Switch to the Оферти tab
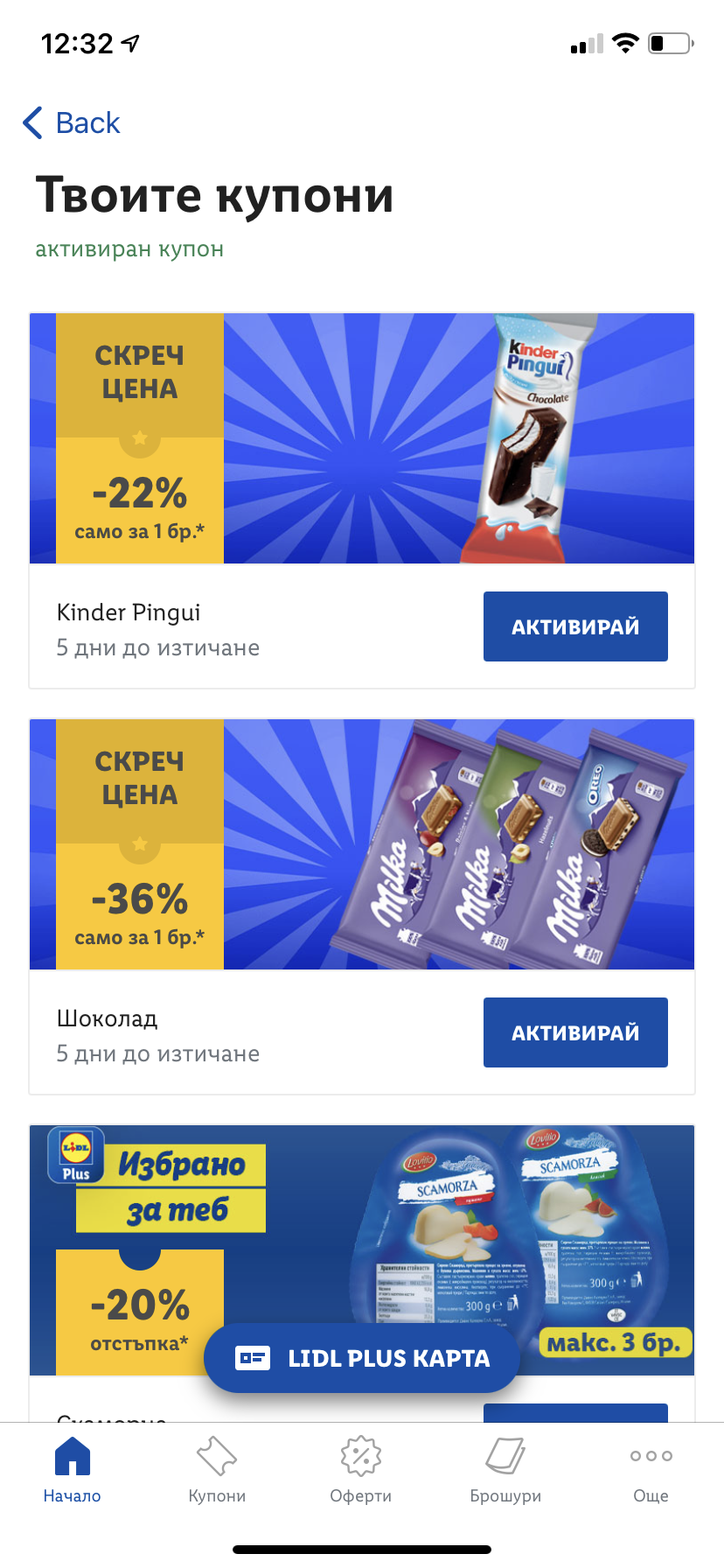Image resolution: width=724 pixels, height=1568 pixels. pos(361,1470)
